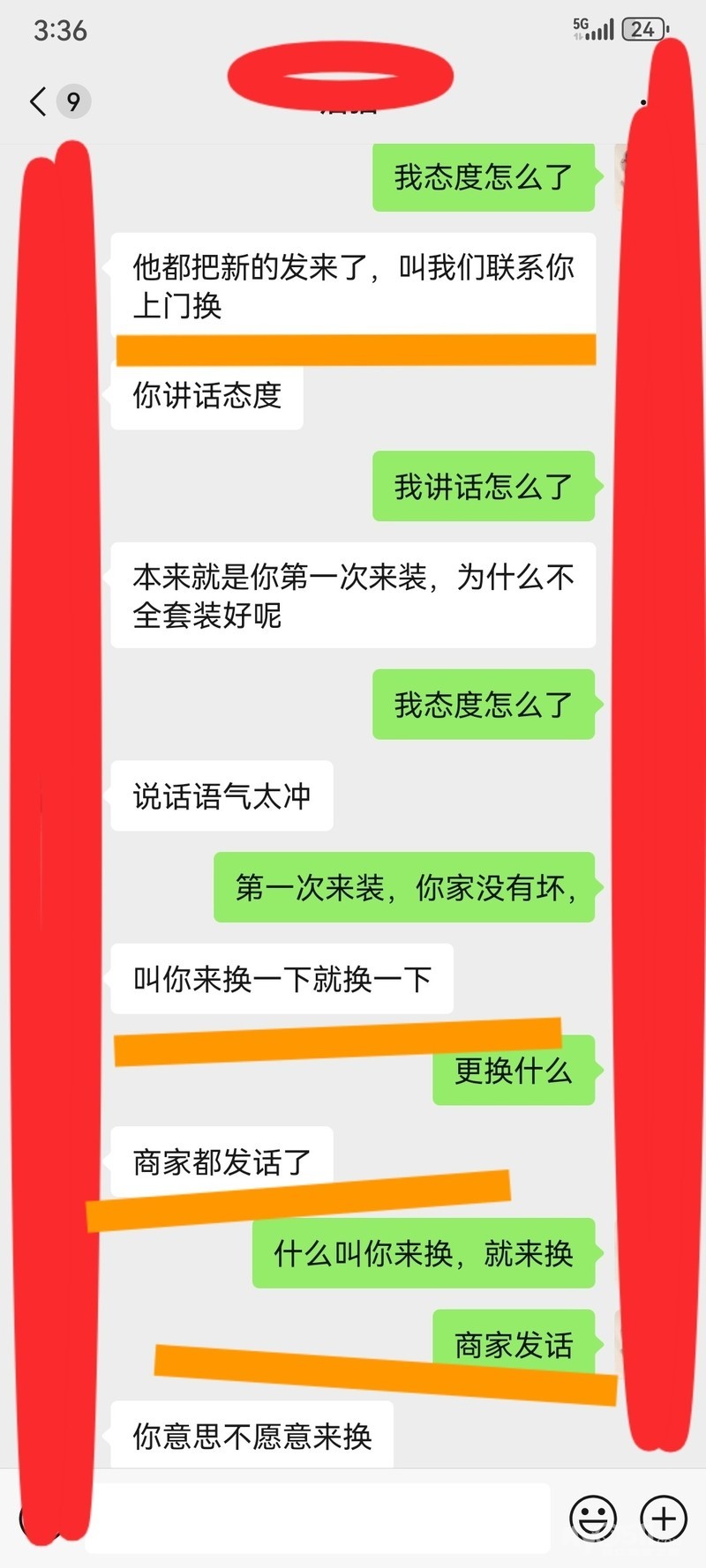Viewport: 706px width, 1568px height.
Task: Open the plus attachment menu
Action: pos(664,1518)
